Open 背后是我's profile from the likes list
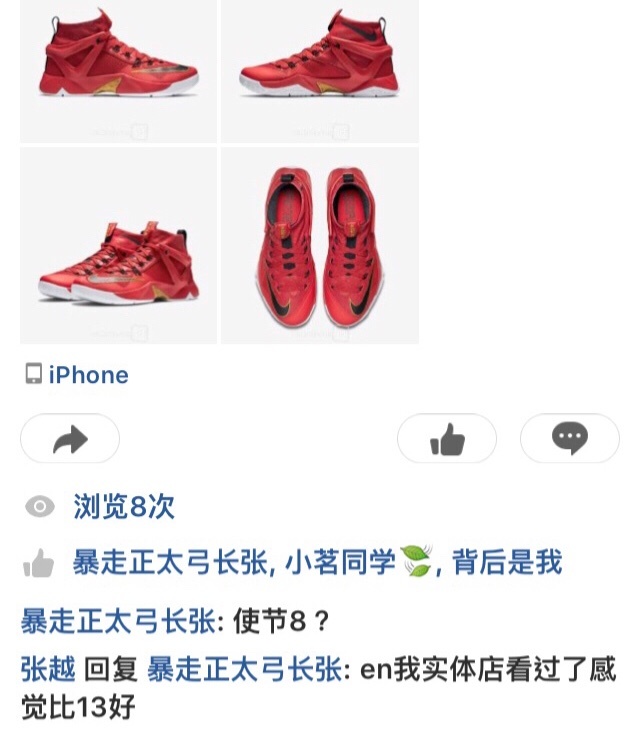 507,563
